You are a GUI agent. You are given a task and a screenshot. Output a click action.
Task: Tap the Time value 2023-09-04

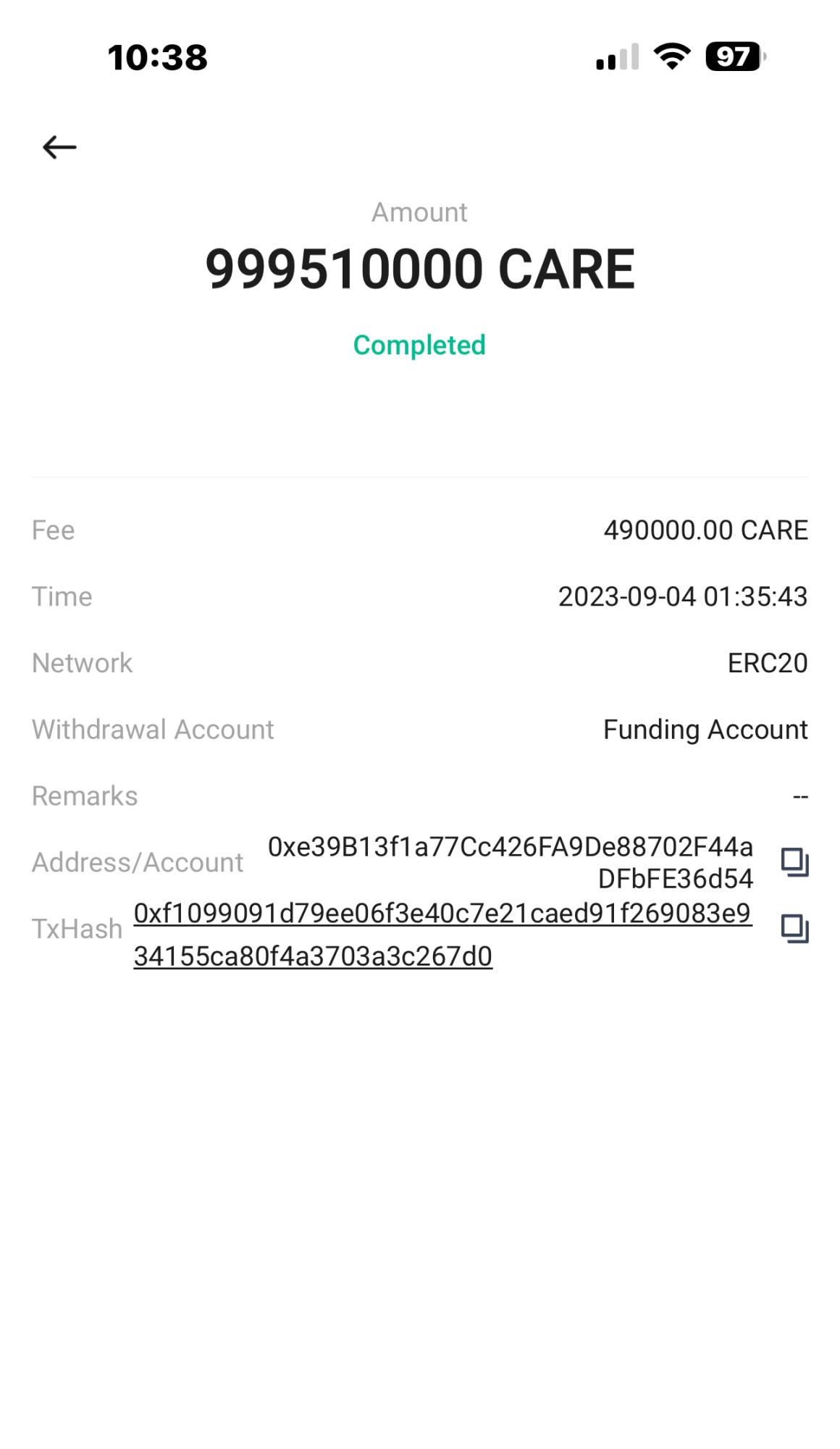[x=684, y=596]
